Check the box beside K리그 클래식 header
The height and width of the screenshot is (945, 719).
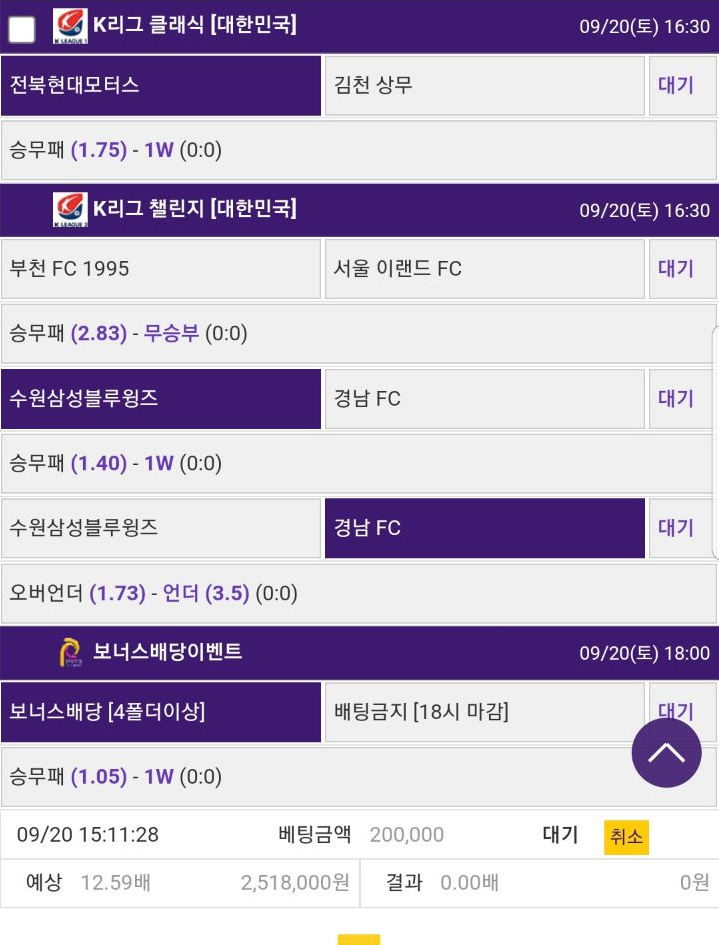pyautogui.click(x=21, y=28)
